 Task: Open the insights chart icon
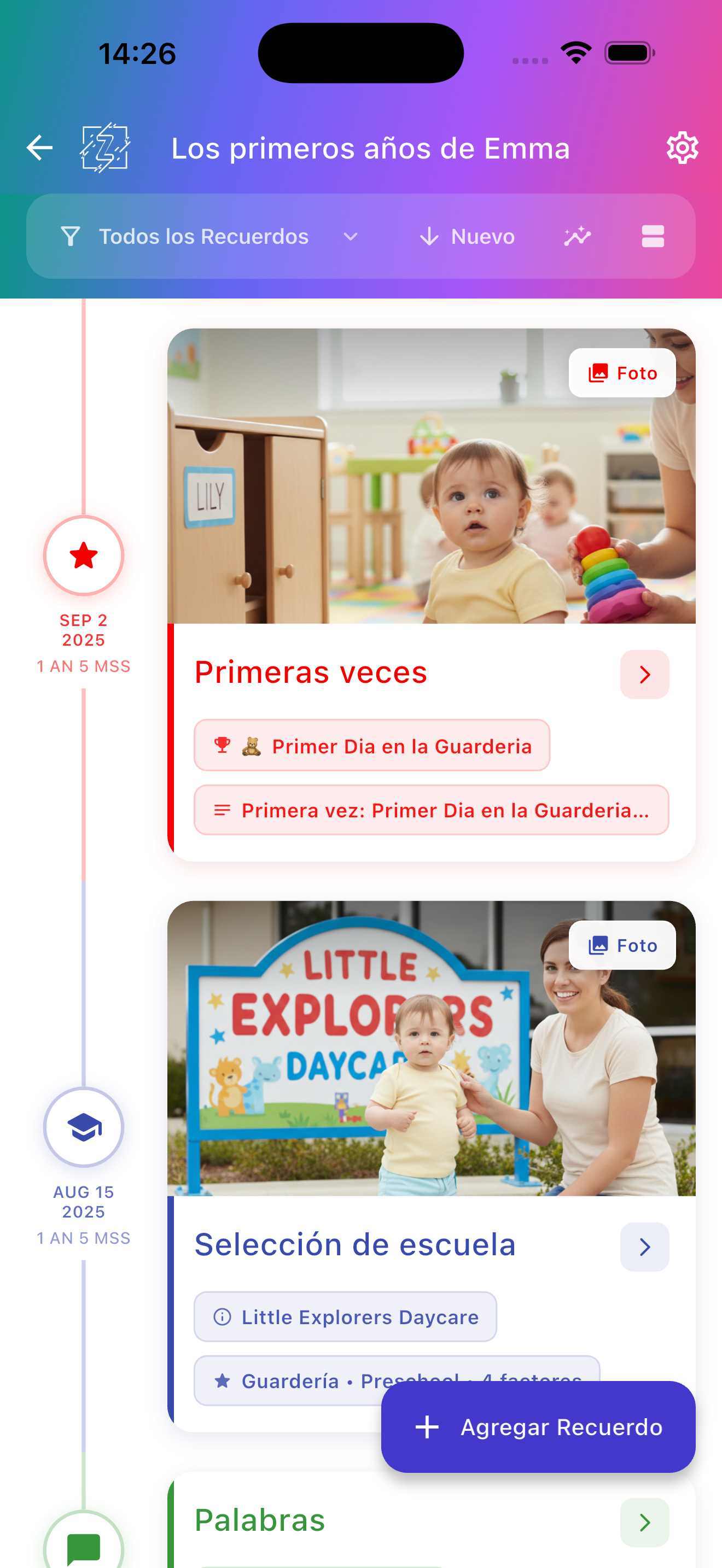pos(577,236)
